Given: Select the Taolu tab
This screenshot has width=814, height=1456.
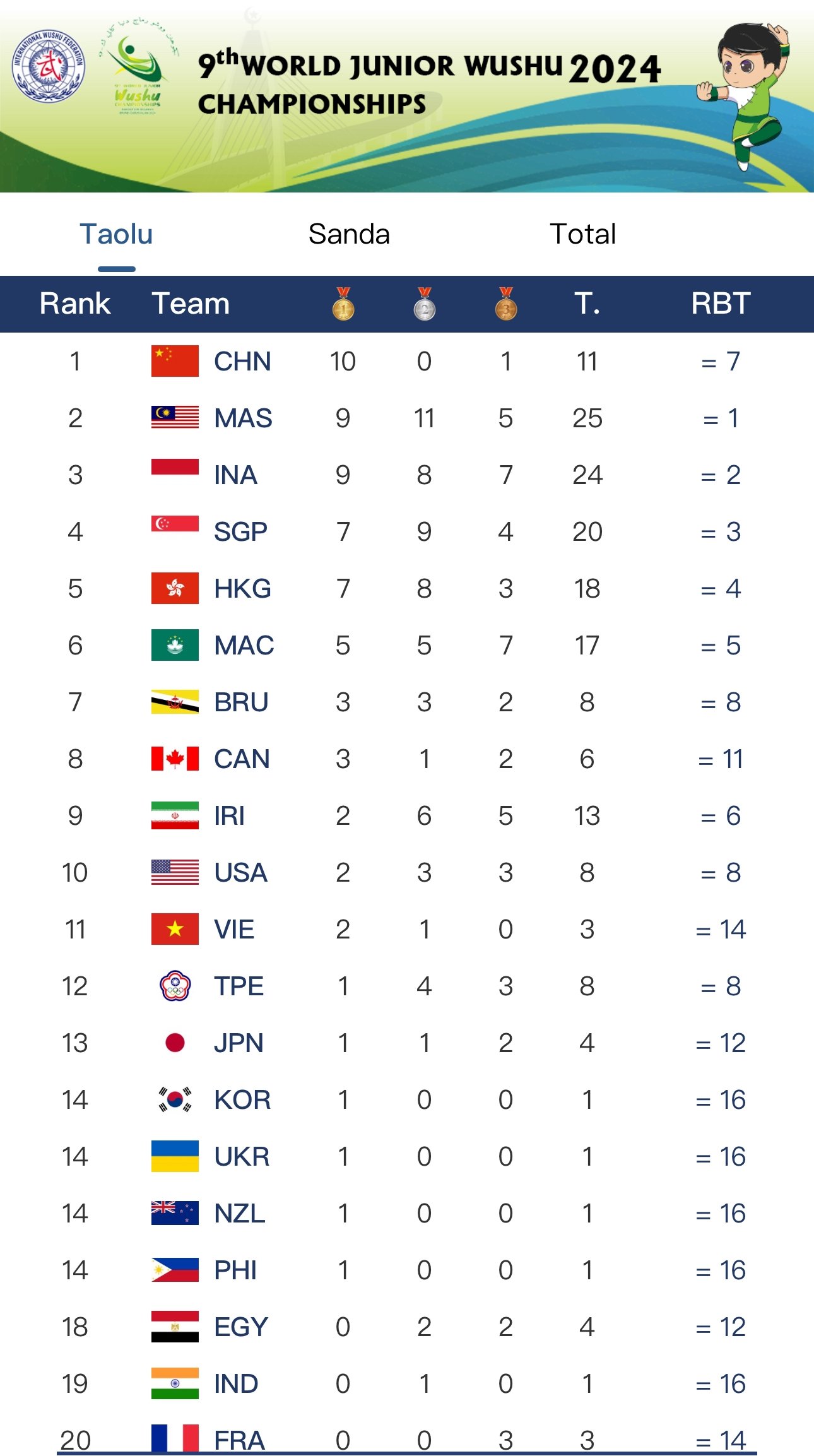Looking at the screenshot, I should [116, 234].
